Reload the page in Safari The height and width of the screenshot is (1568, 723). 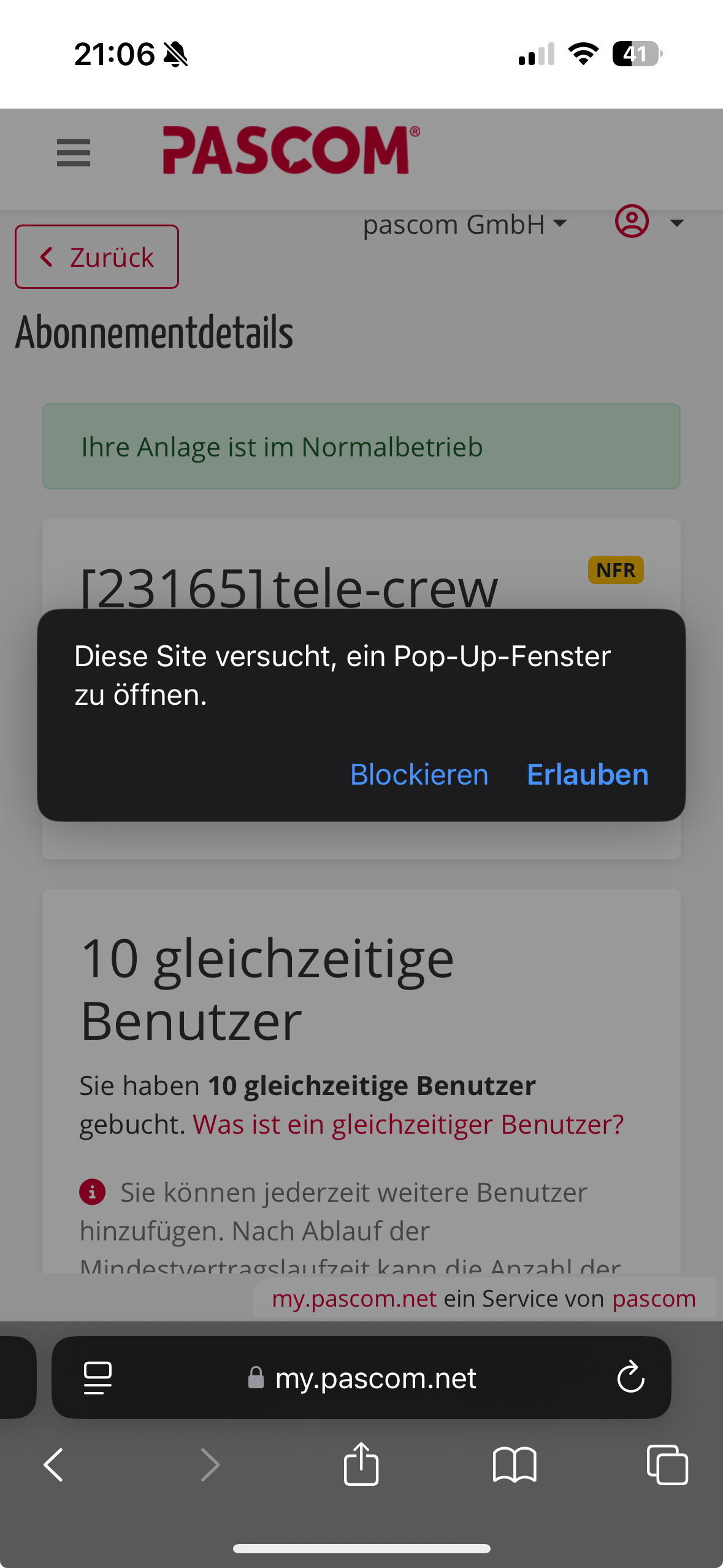point(630,1378)
